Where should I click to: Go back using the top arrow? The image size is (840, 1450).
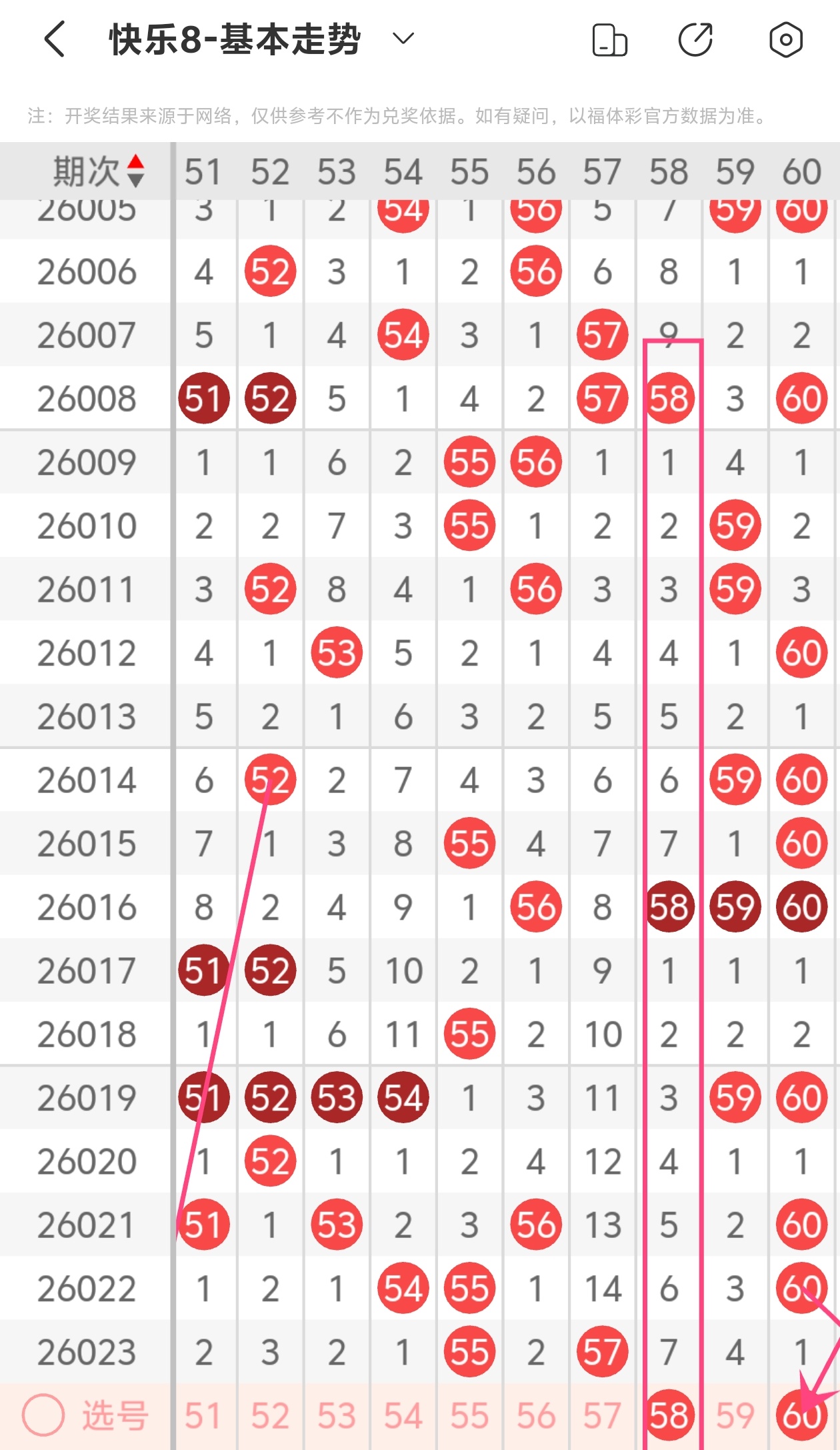55,39
